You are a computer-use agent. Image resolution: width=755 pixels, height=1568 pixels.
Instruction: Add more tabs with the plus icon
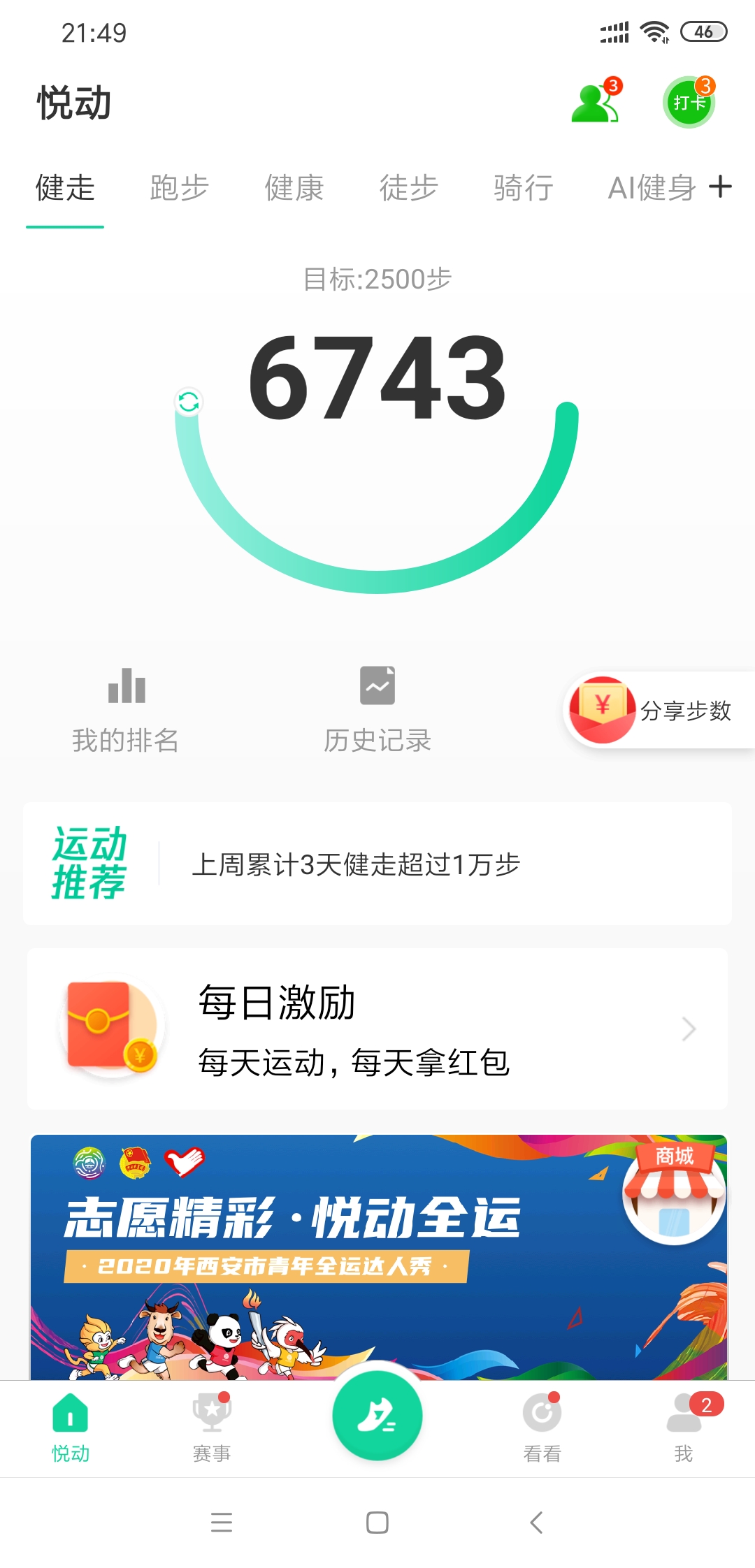click(720, 187)
